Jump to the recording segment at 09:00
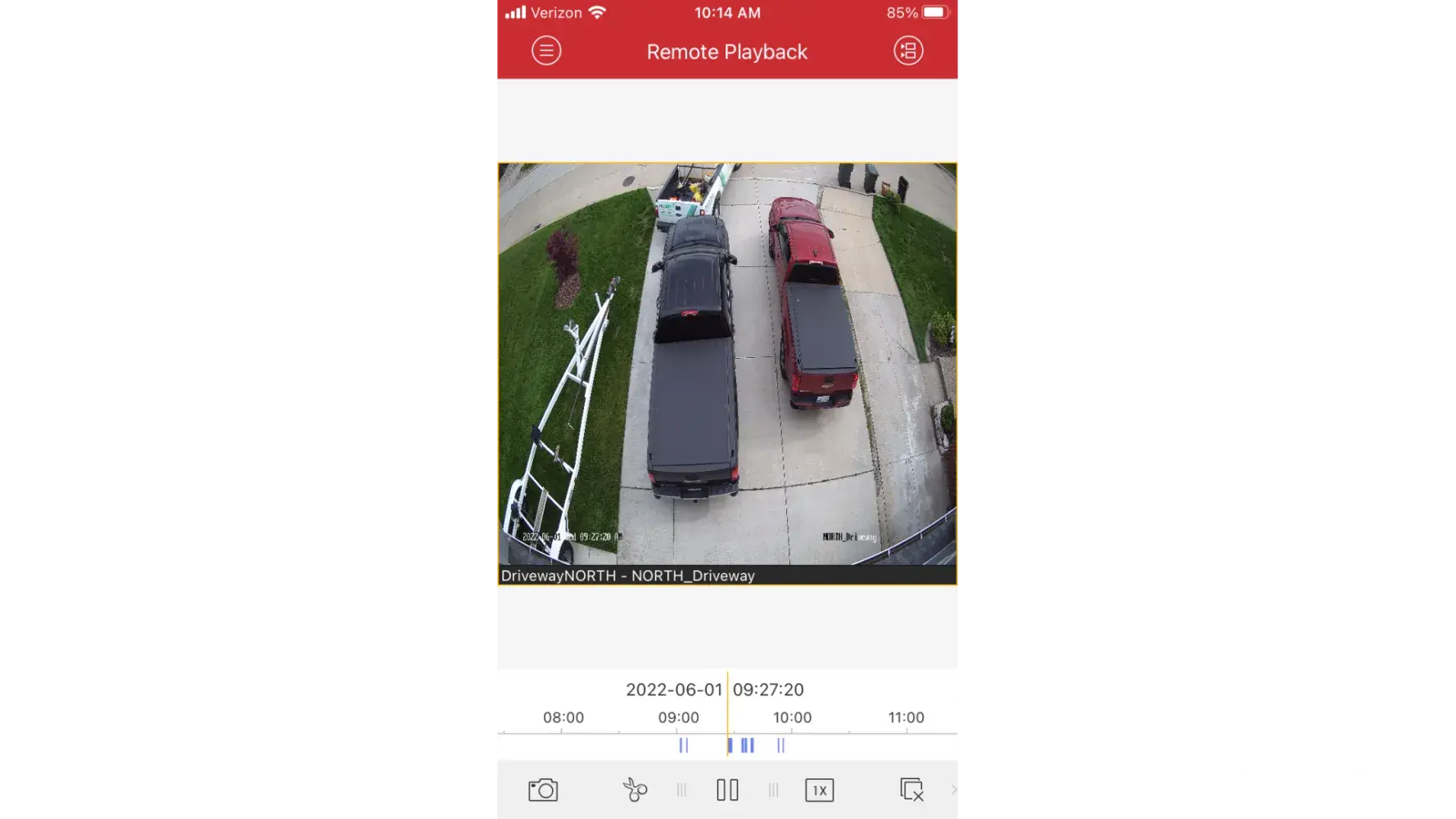This screenshot has height=819, width=1456. 684,745
